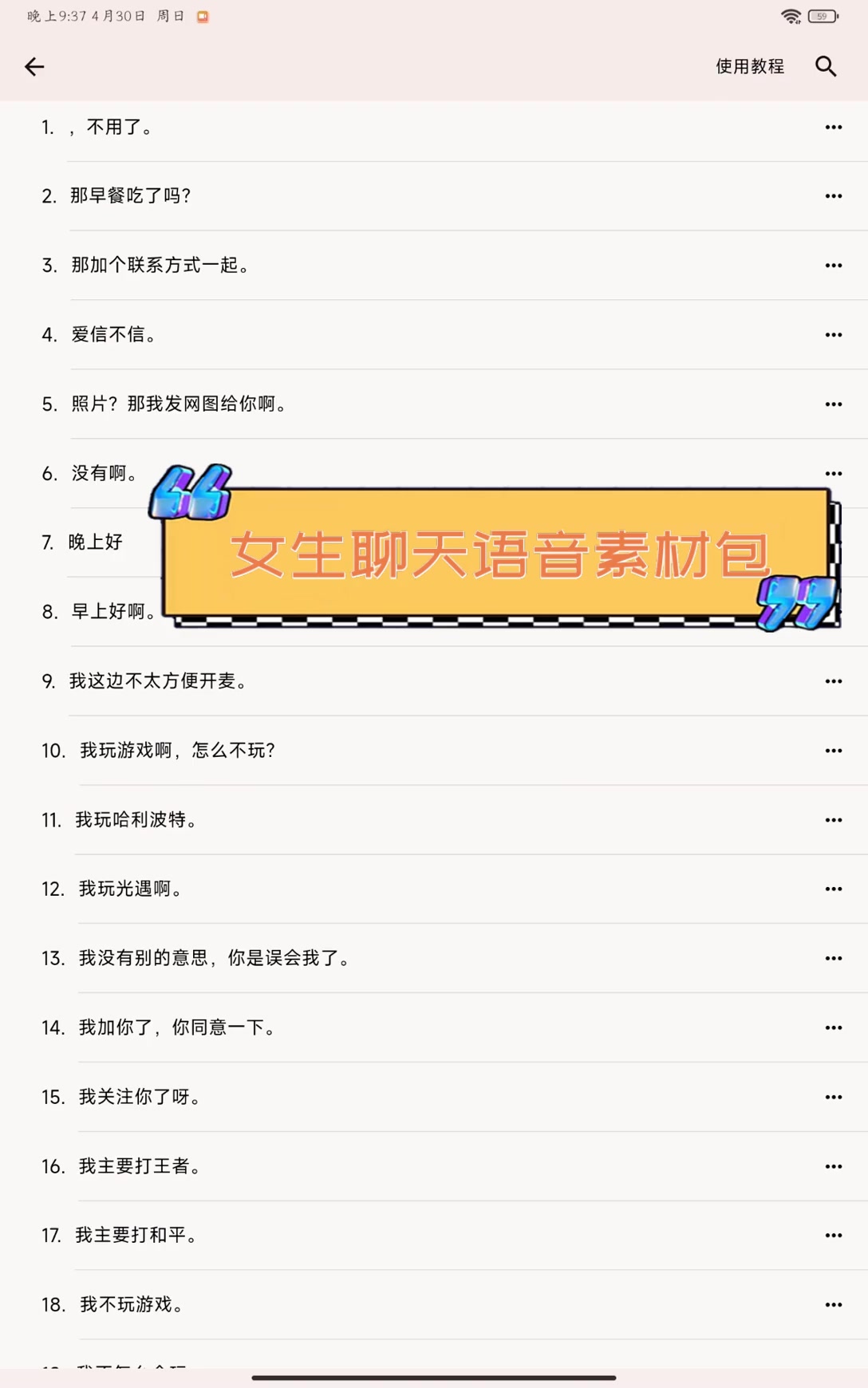
Task: Click the back arrow at top left
Action: tap(34, 67)
